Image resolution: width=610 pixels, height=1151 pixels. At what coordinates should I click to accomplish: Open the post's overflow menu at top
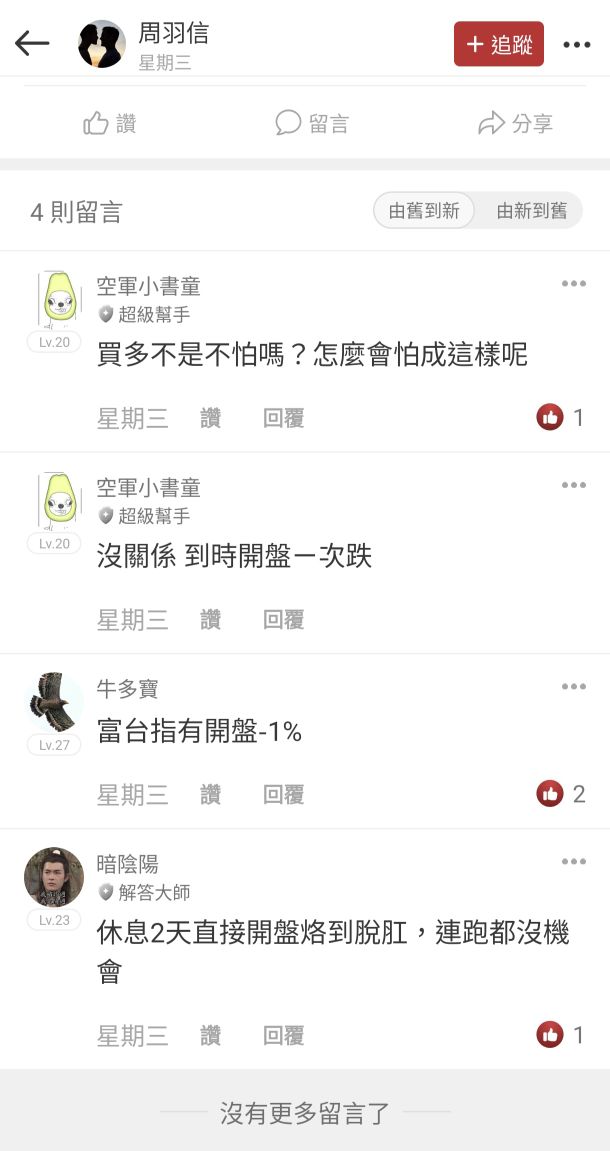[x=577, y=44]
